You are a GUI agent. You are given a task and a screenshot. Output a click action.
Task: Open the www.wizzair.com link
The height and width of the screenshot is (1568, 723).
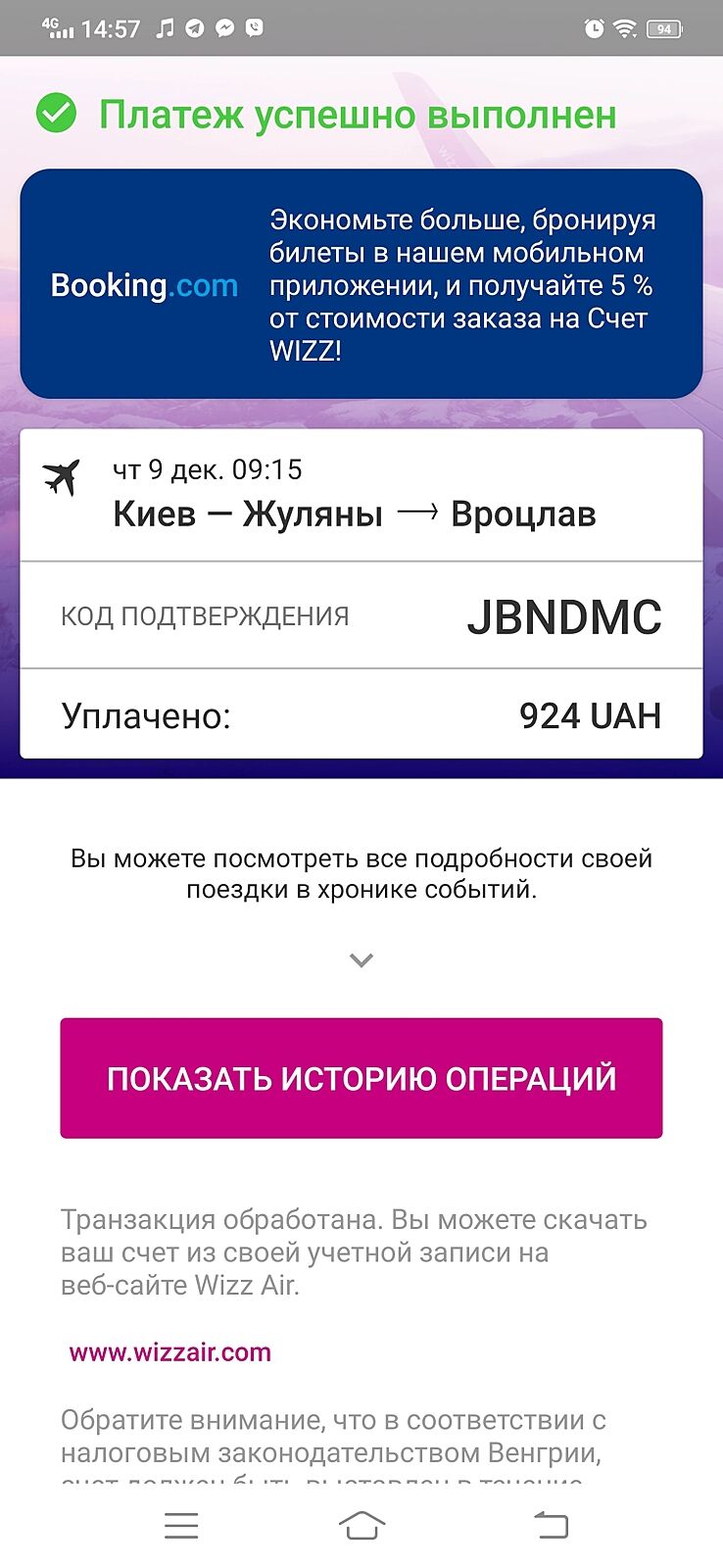(170, 1352)
